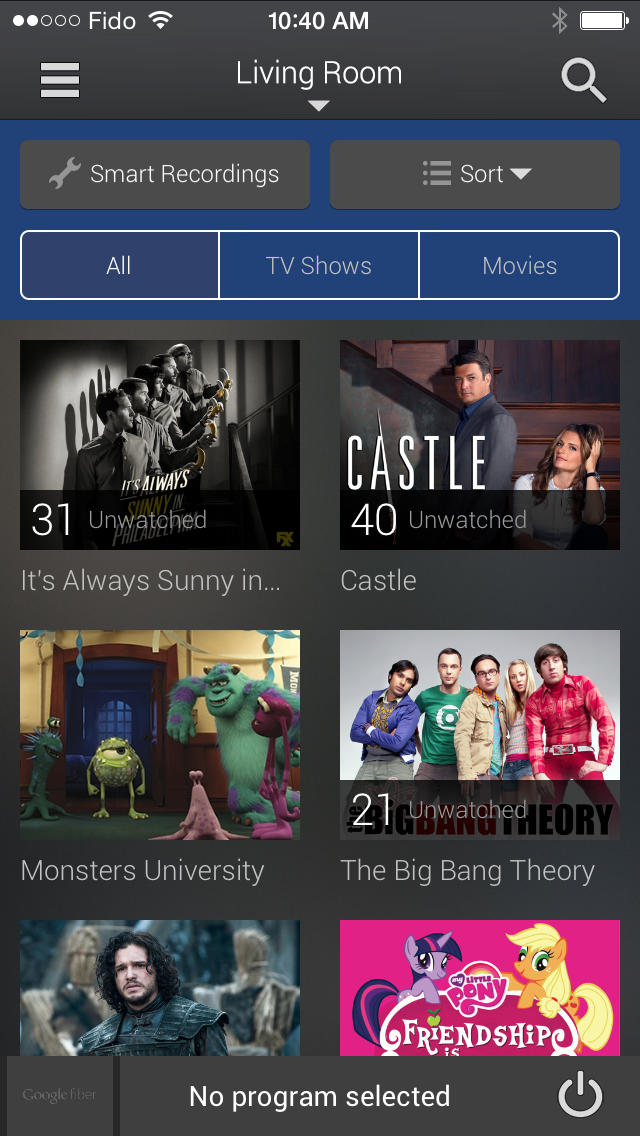
Task: Open the My Little Pony tile
Action: click(x=480, y=987)
